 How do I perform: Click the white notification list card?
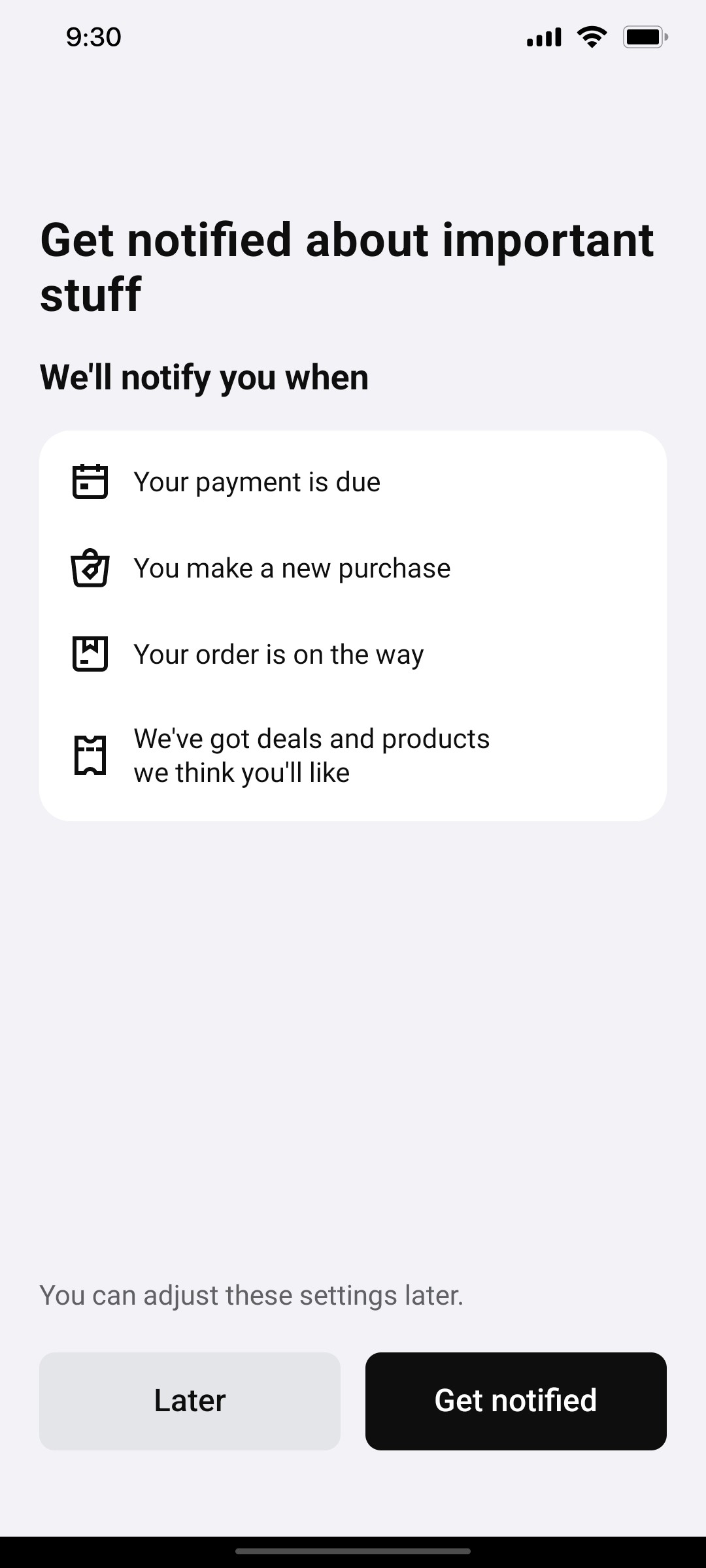353,624
